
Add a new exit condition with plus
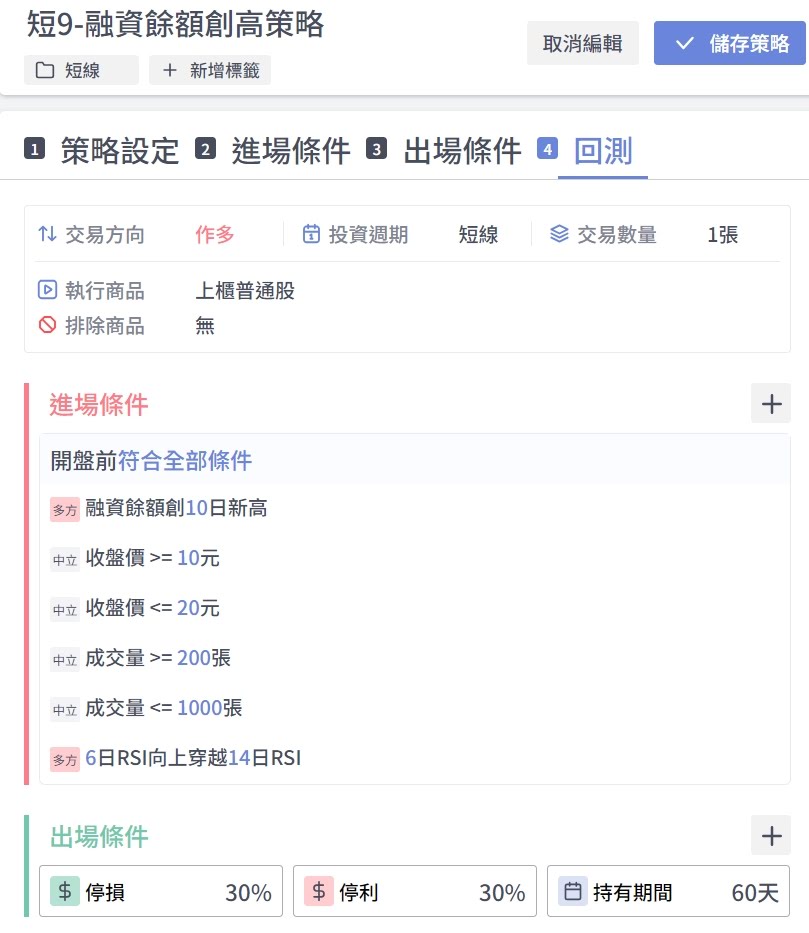tap(770, 835)
